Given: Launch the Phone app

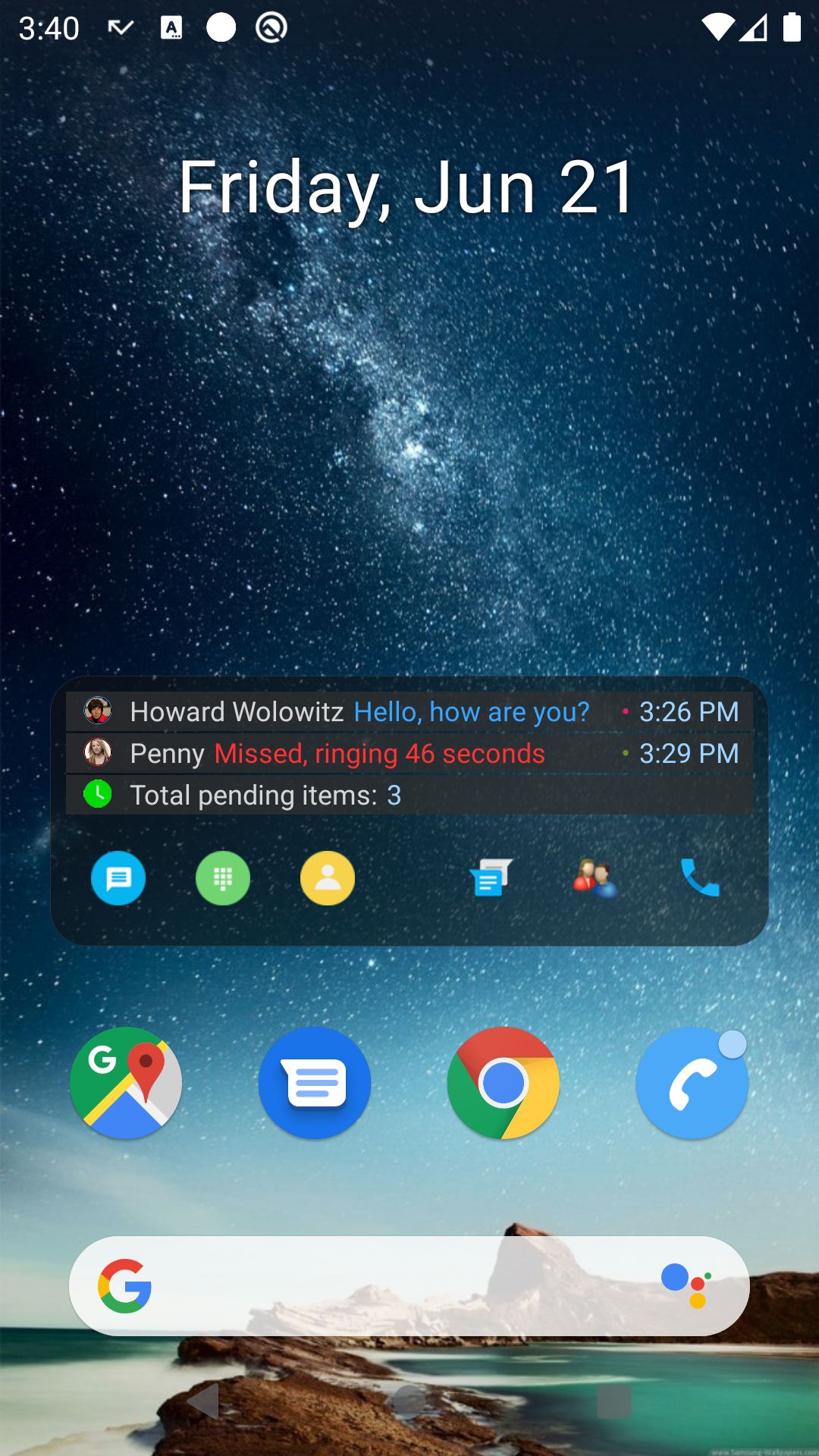Looking at the screenshot, I should pos(692,1083).
